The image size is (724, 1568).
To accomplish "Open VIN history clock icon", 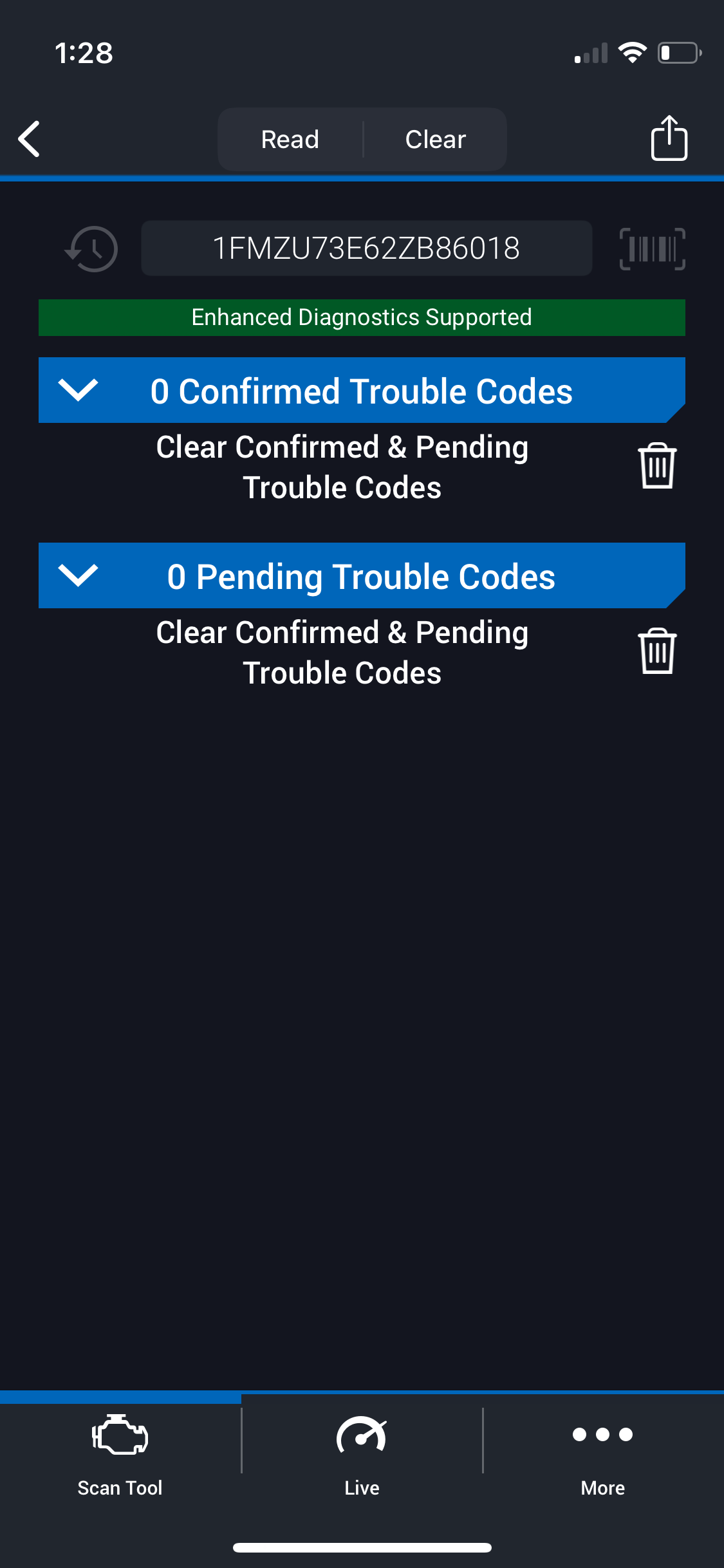I will point(92,248).
